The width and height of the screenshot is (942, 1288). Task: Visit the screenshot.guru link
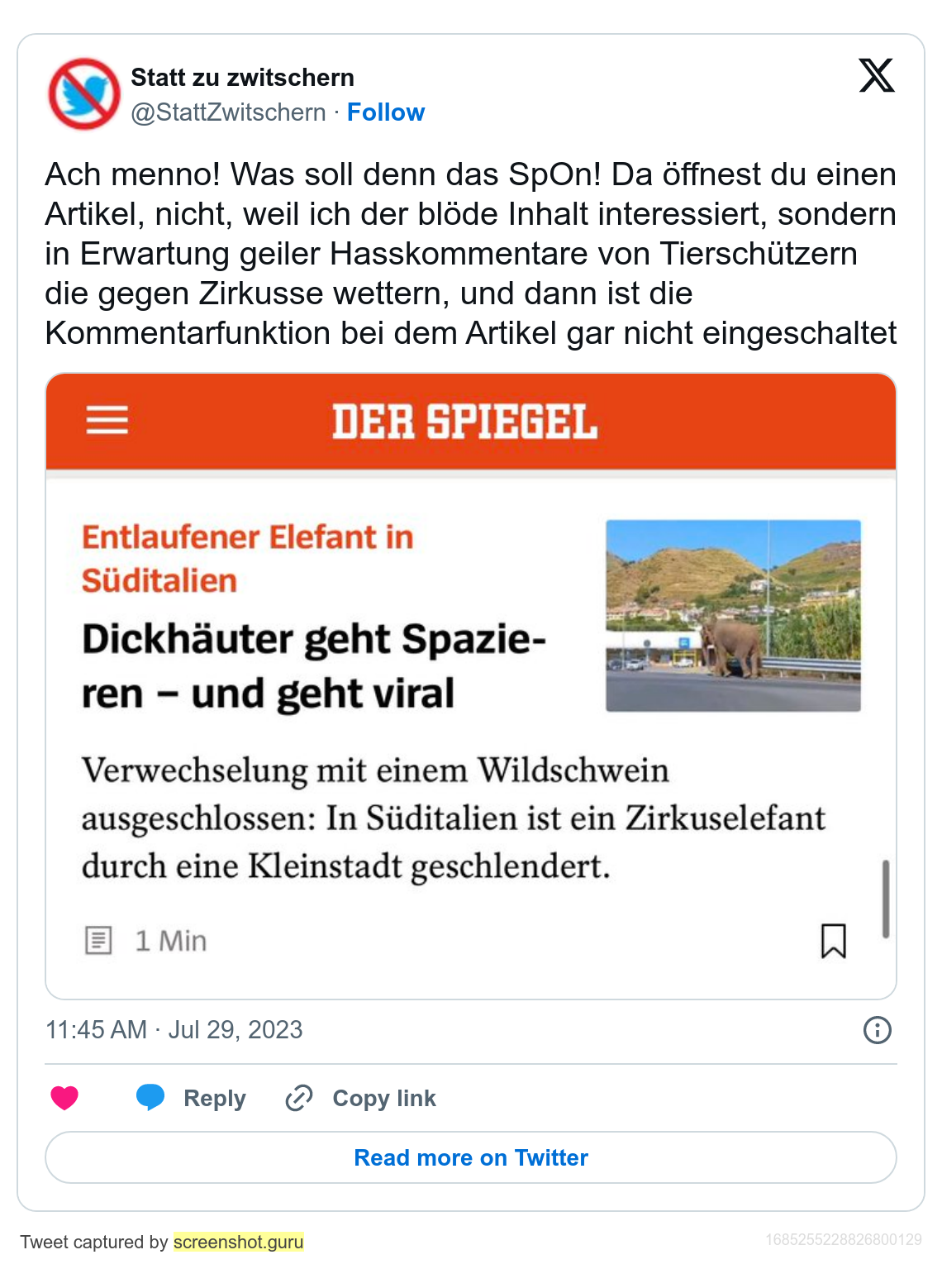[238, 1242]
